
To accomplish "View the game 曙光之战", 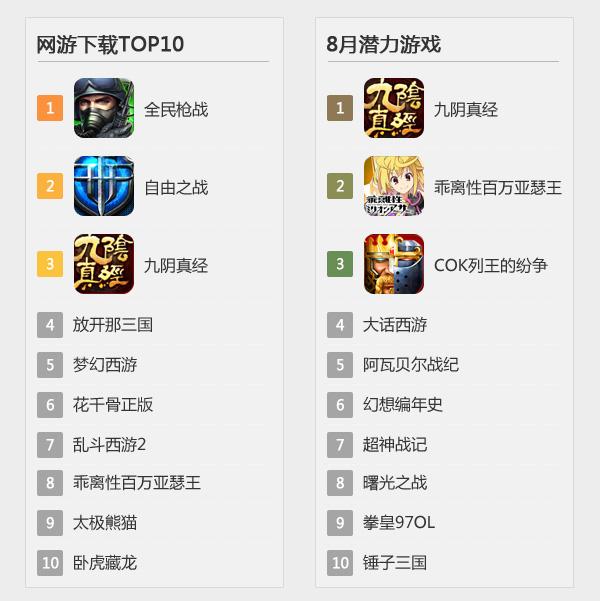I will coord(395,483).
